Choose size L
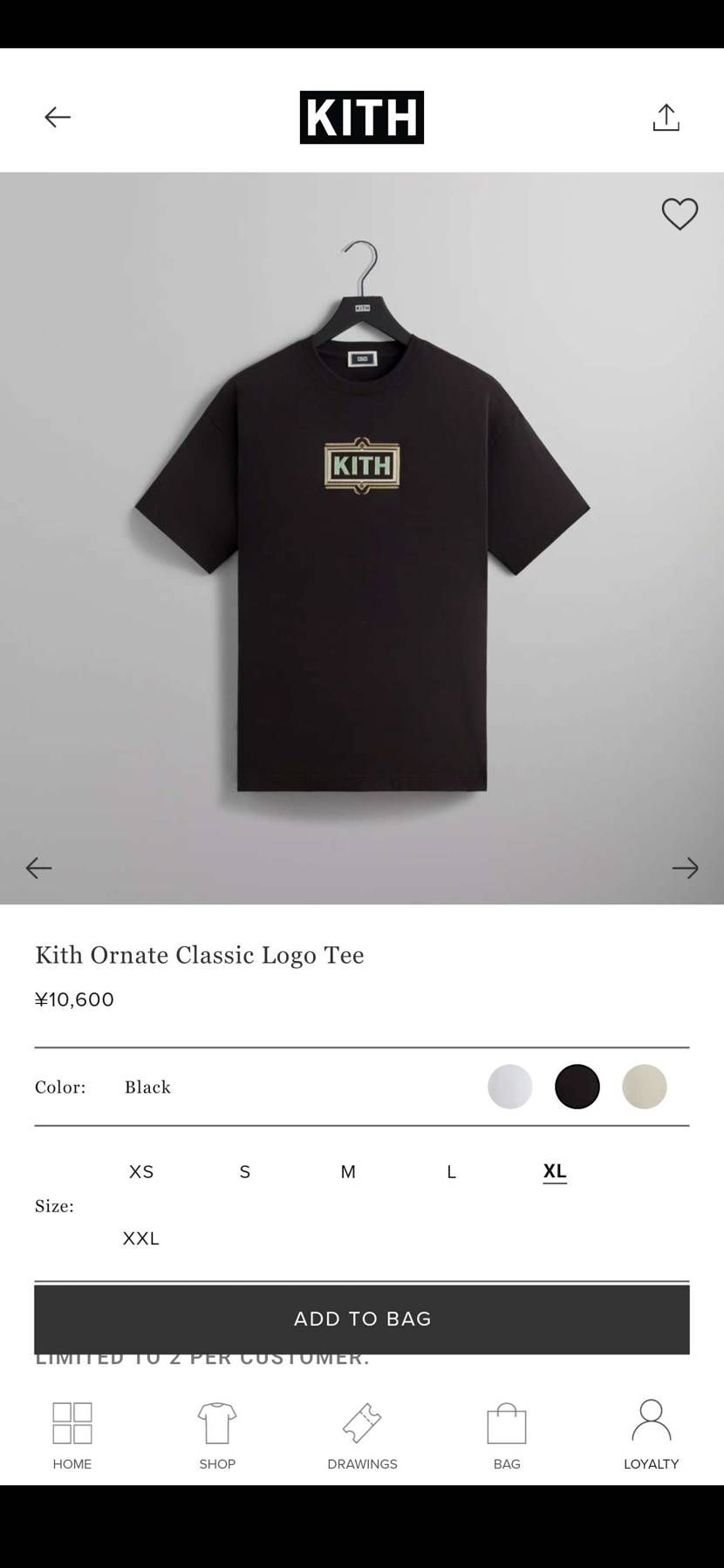This screenshot has height=1568, width=724. coord(451,1172)
